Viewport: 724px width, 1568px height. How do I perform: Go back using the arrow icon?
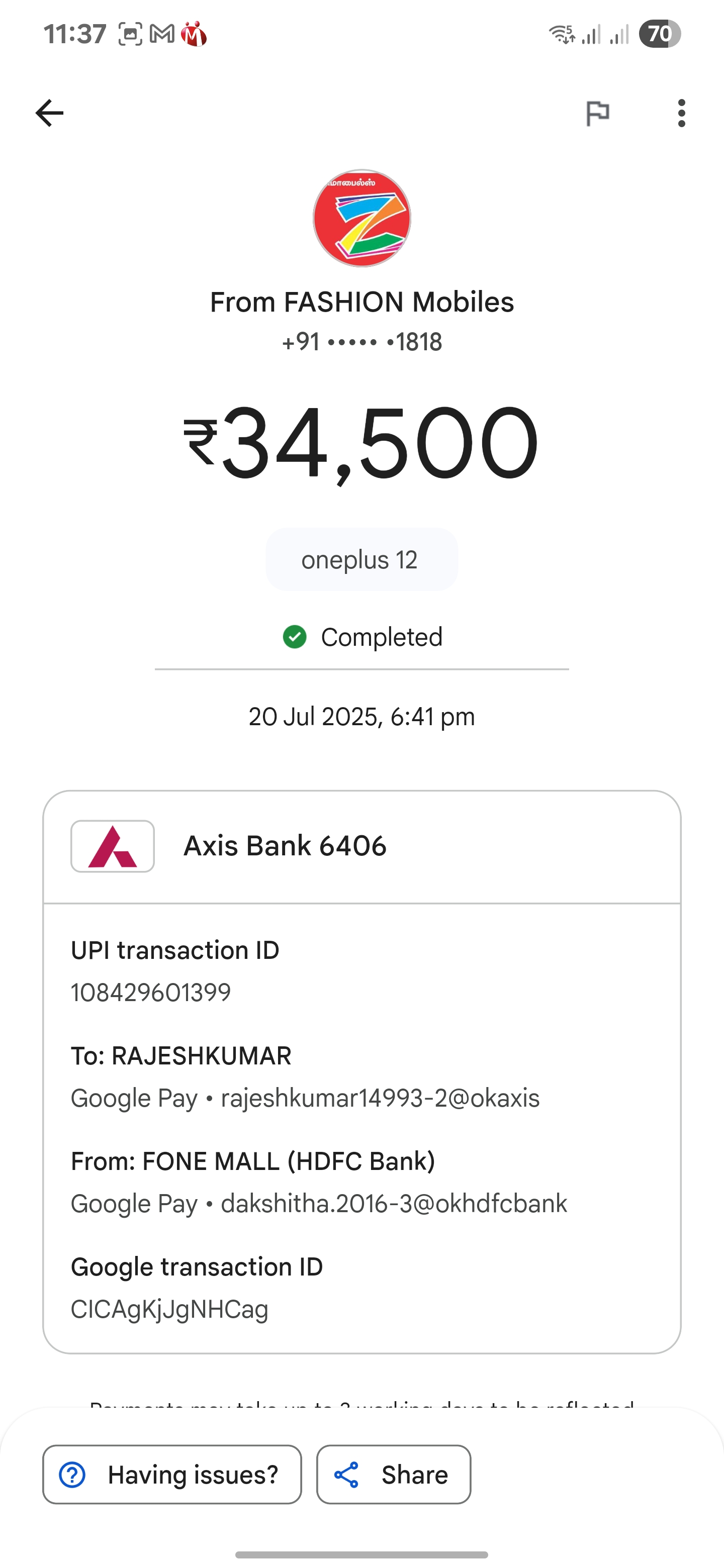pyautogui.click(x=49, y=113)
